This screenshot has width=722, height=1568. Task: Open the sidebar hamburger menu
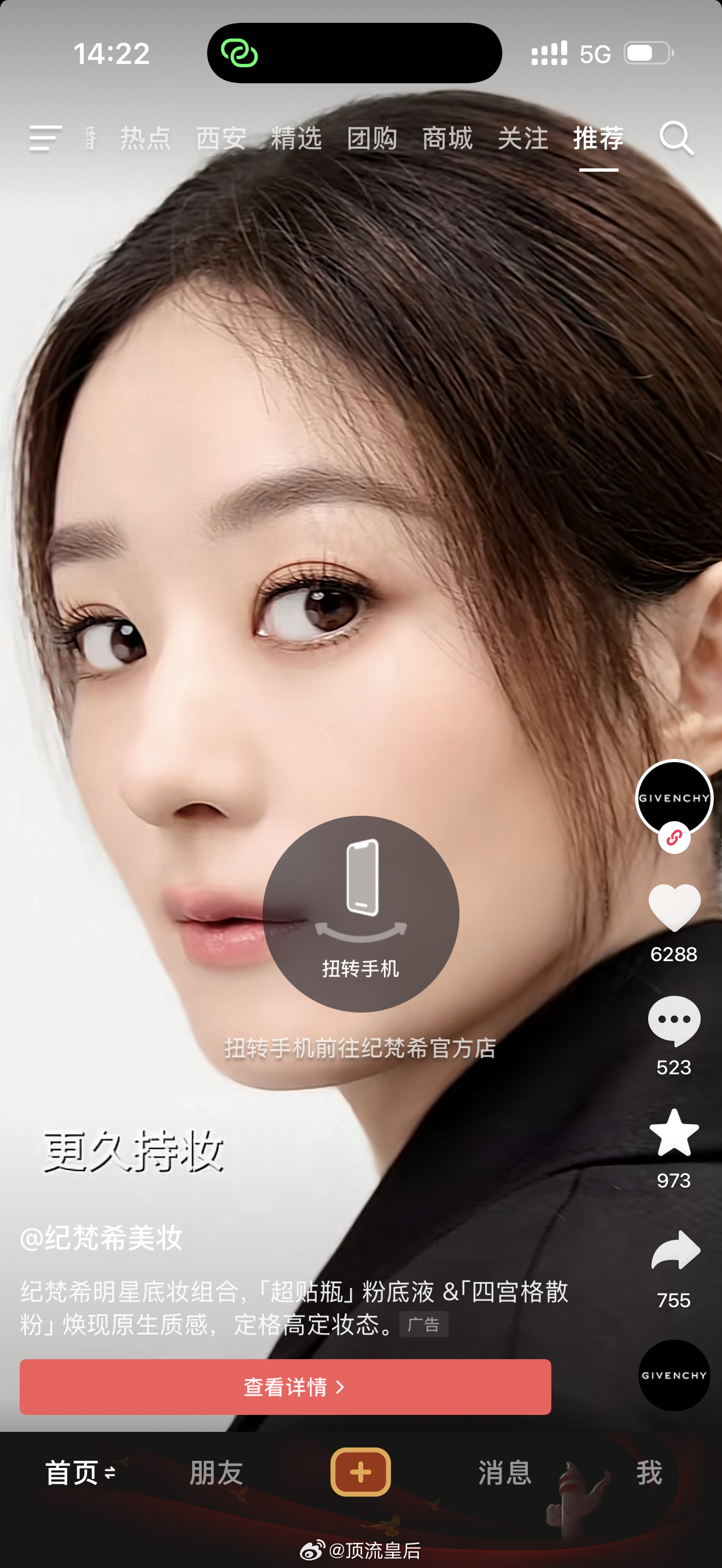click(x=45, y=139)
